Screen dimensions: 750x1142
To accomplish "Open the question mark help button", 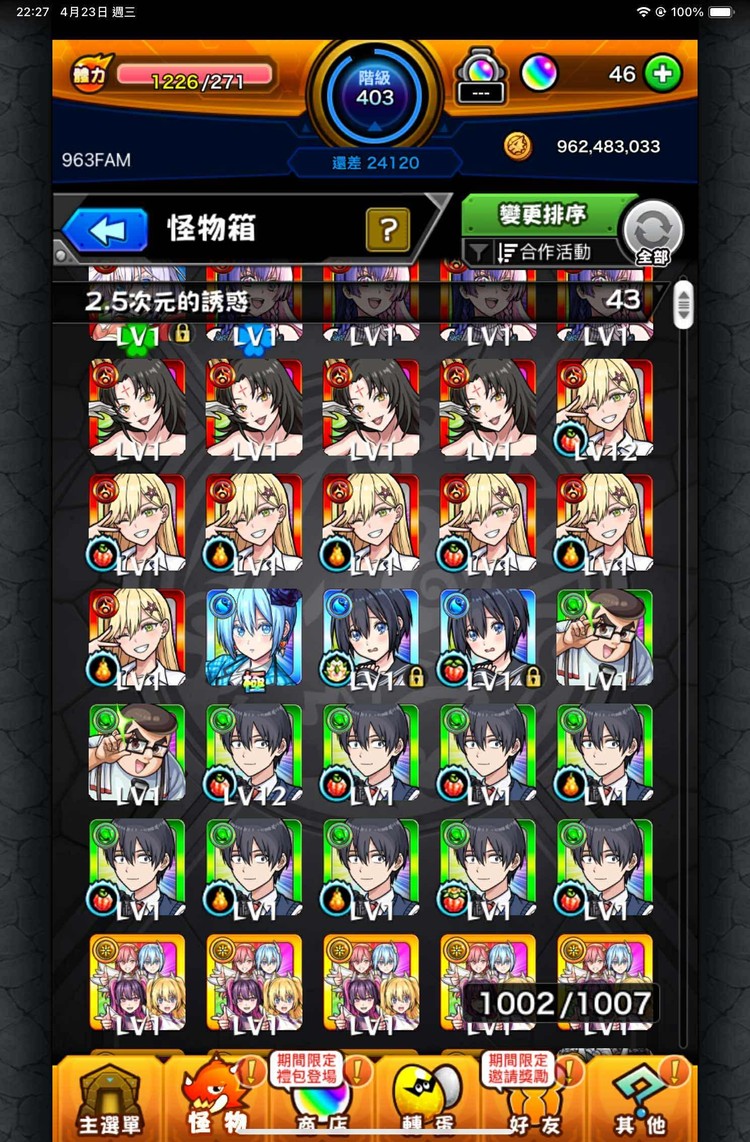I will (388, 230).
